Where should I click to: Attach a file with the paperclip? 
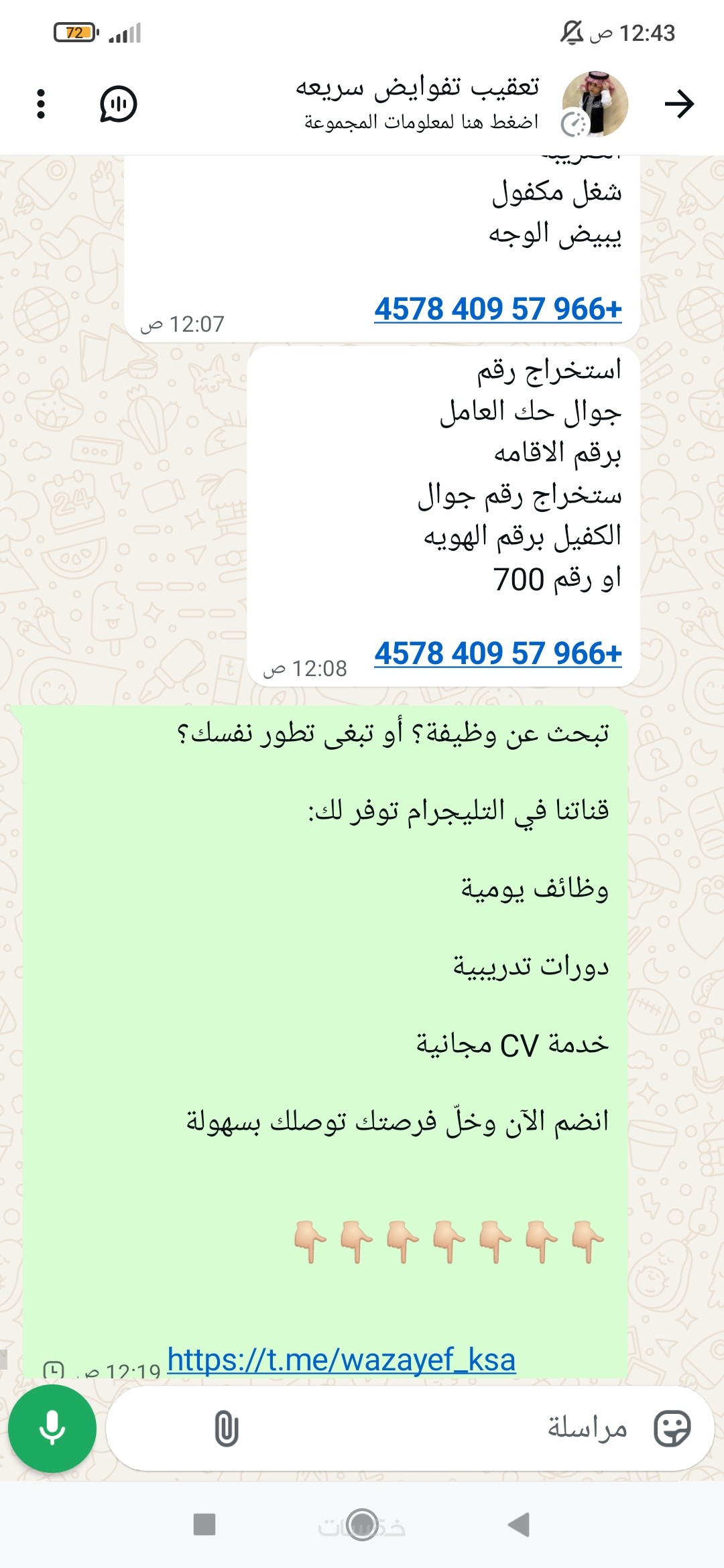pyautogui.click(x=227, y=1428)
